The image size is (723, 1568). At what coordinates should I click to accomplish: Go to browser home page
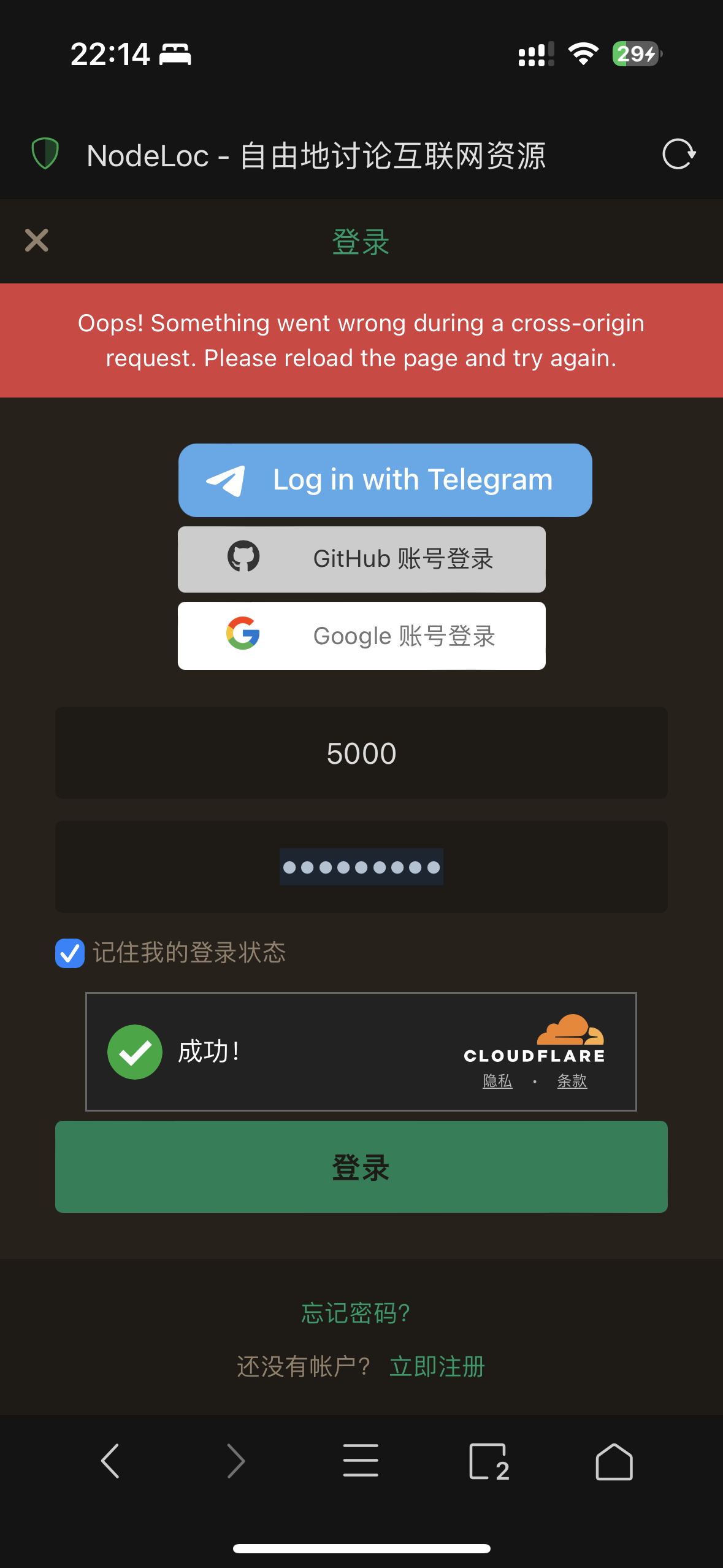click(614, 1461)
